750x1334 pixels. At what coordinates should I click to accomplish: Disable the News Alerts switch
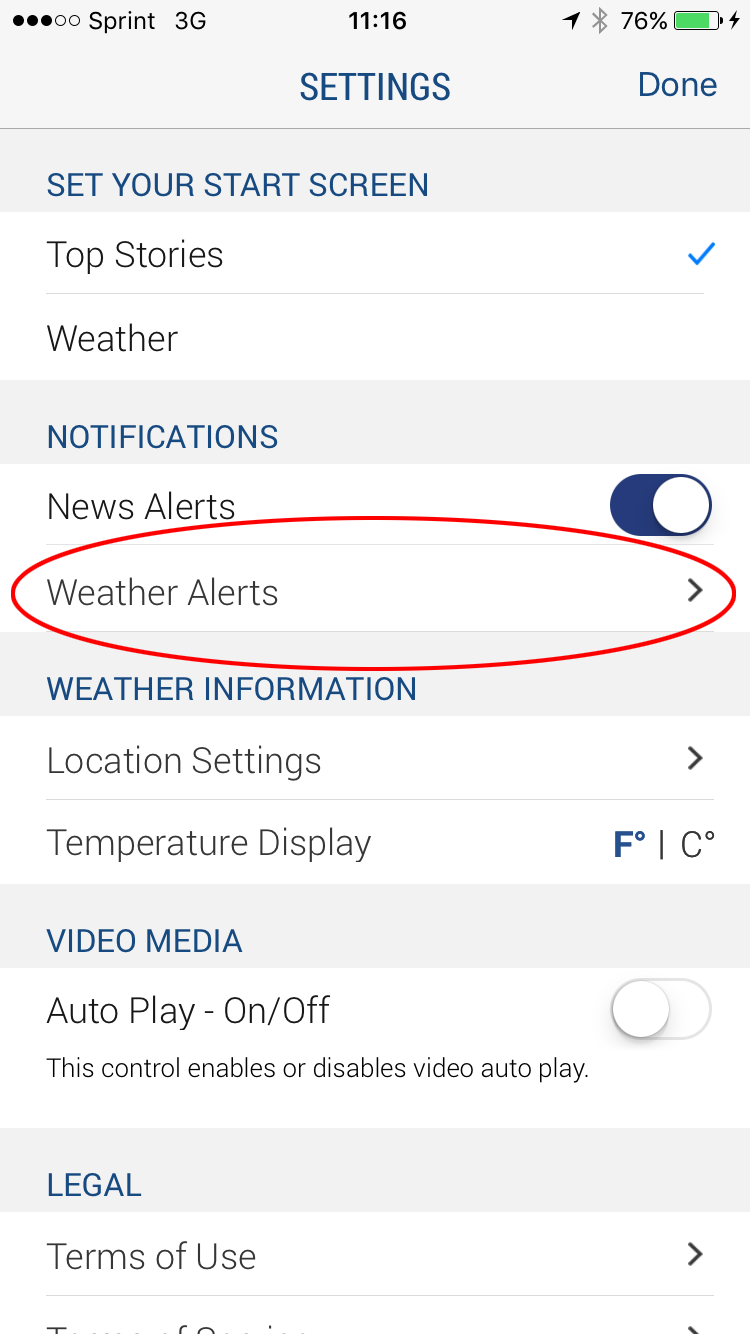[x=661, y=506]
